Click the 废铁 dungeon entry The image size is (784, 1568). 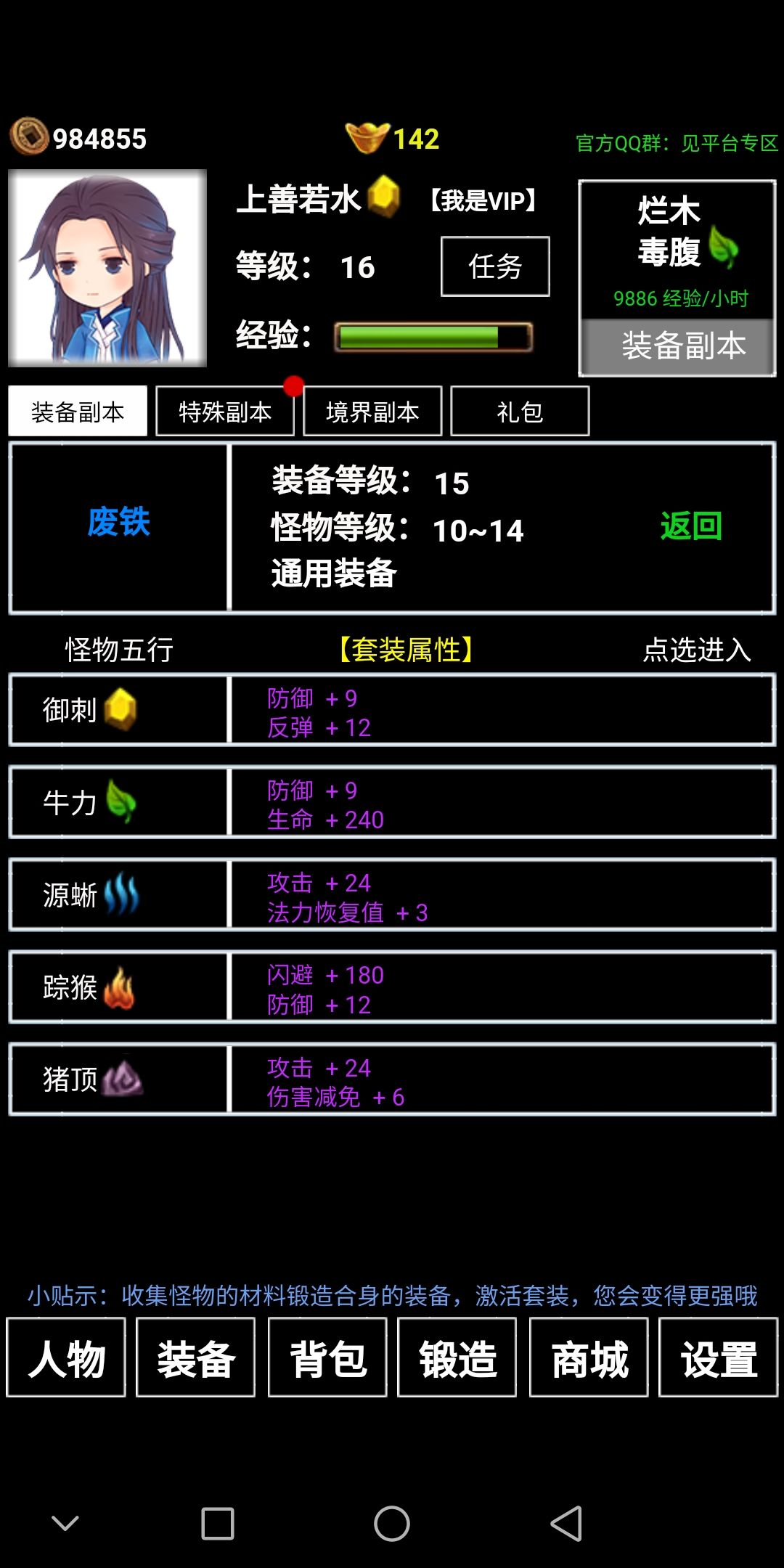click(118, 528)
